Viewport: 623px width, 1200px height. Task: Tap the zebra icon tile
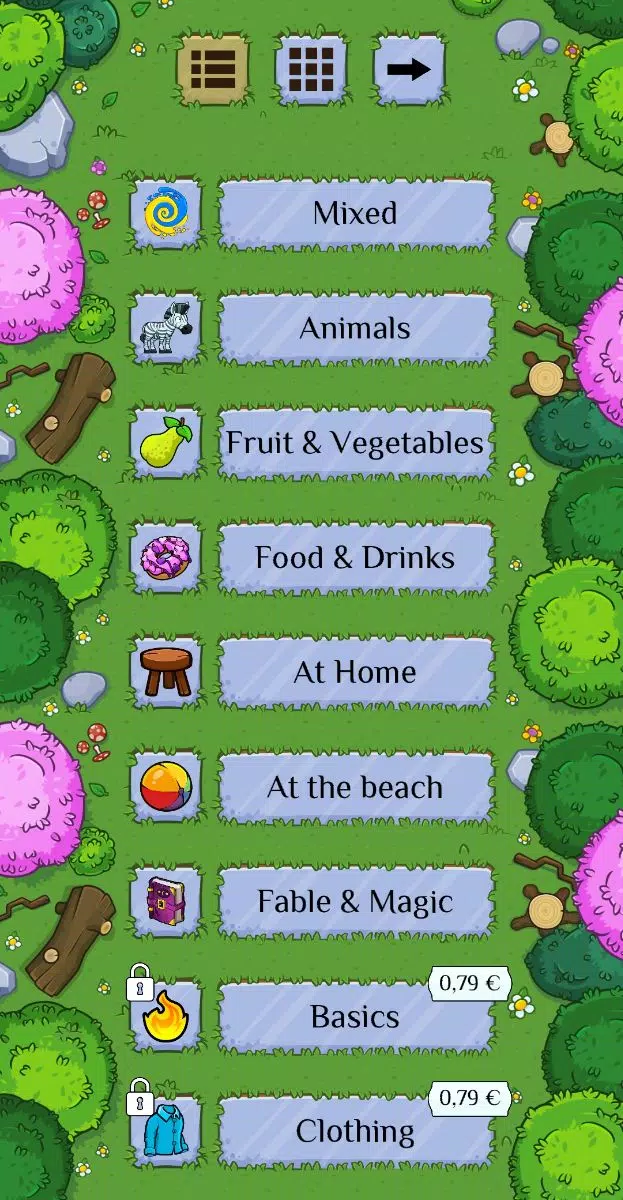[x=166, y=329]
